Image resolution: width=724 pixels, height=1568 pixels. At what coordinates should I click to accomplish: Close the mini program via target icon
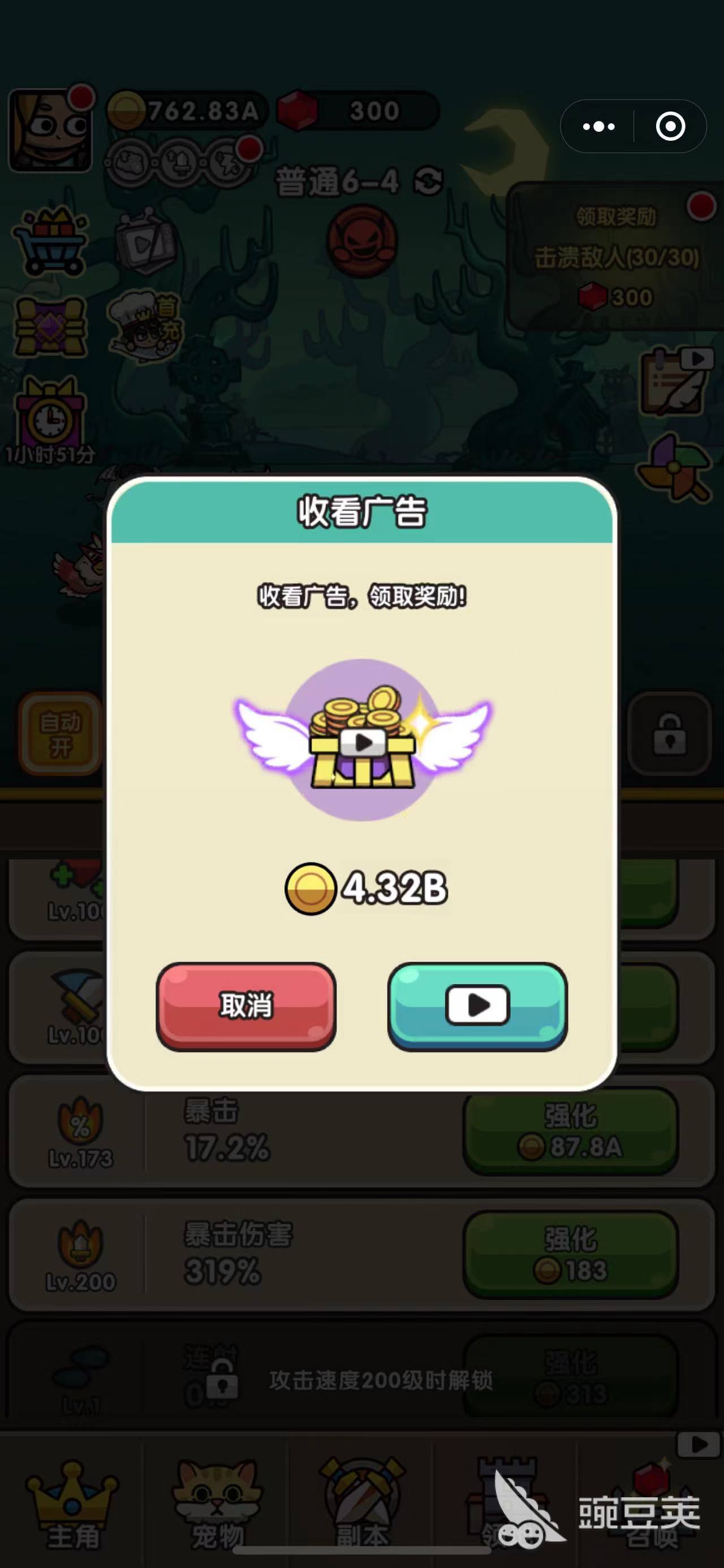(670, 127)
